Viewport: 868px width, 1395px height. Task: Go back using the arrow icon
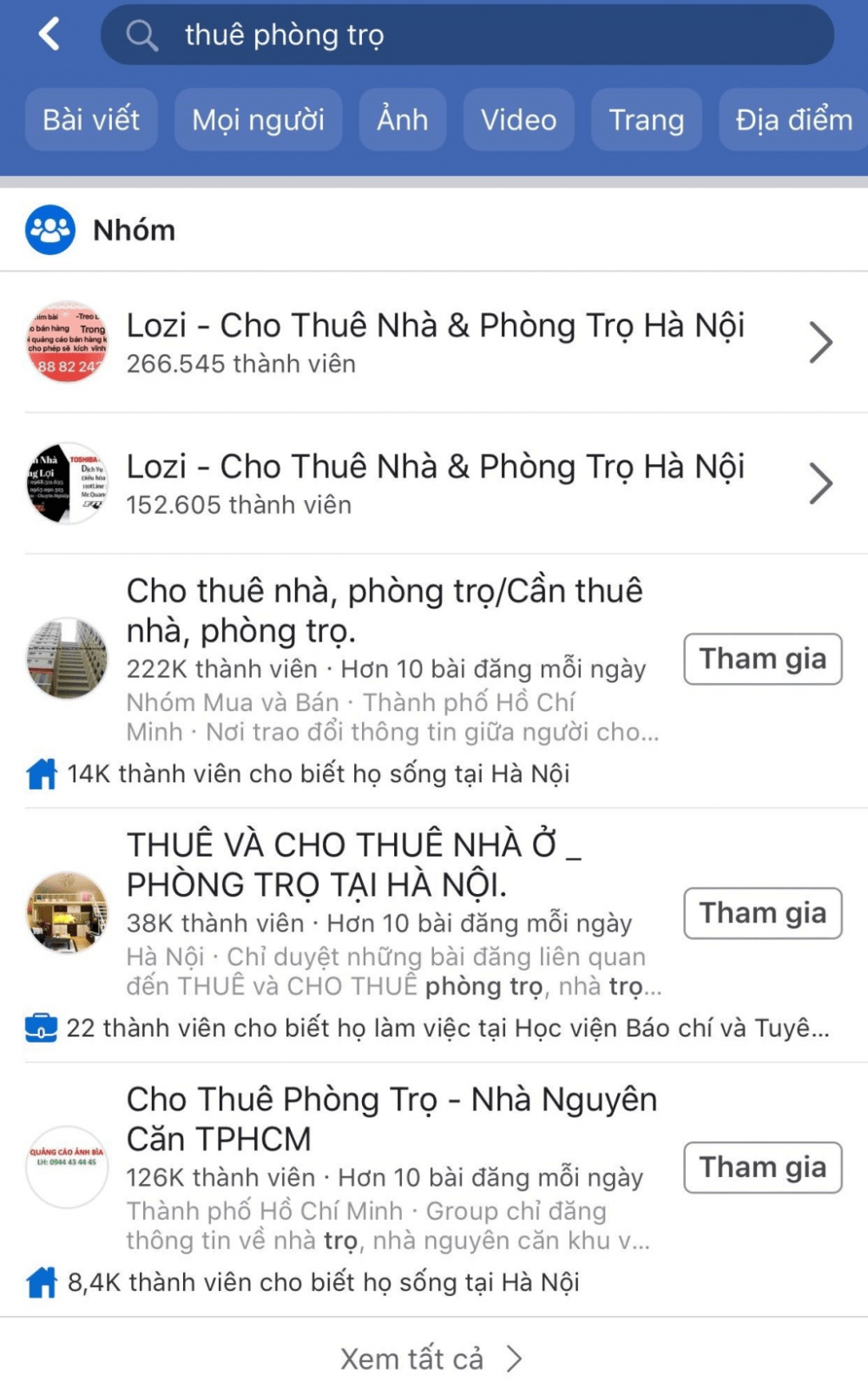(x=49, y=35)
